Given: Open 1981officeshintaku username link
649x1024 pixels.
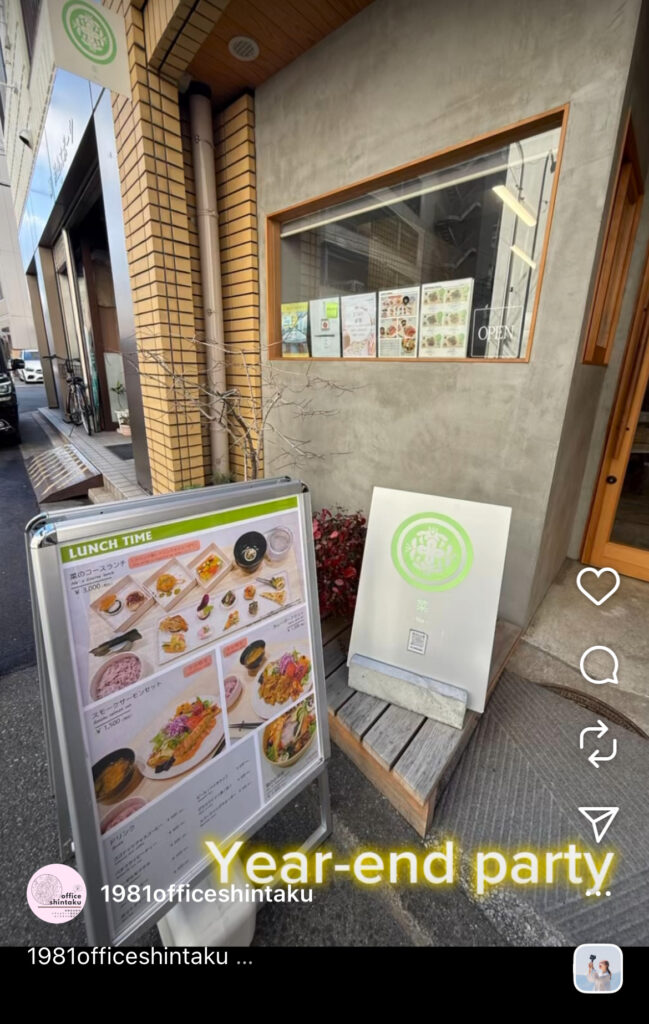Looking at the screenshot, I should [x=206, y=894].
